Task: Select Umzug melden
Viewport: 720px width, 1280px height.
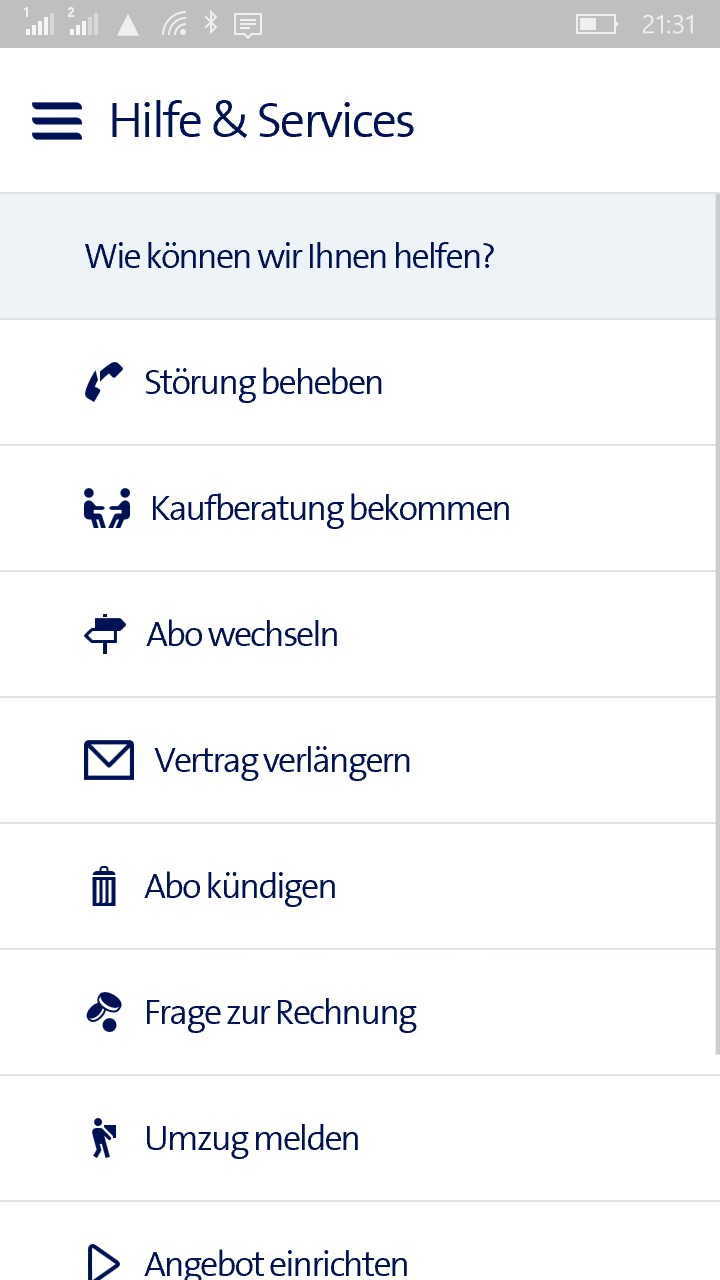Action: (x=358, y=1139)
